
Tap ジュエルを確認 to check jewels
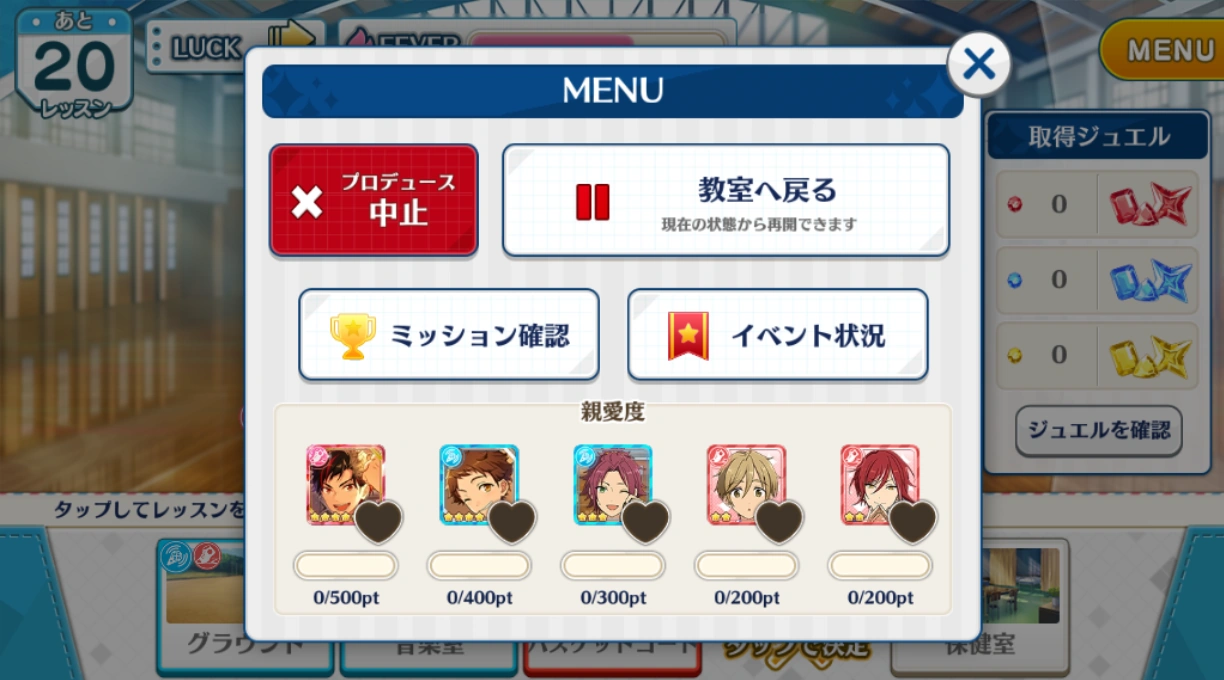click(x=1099, y=431)
